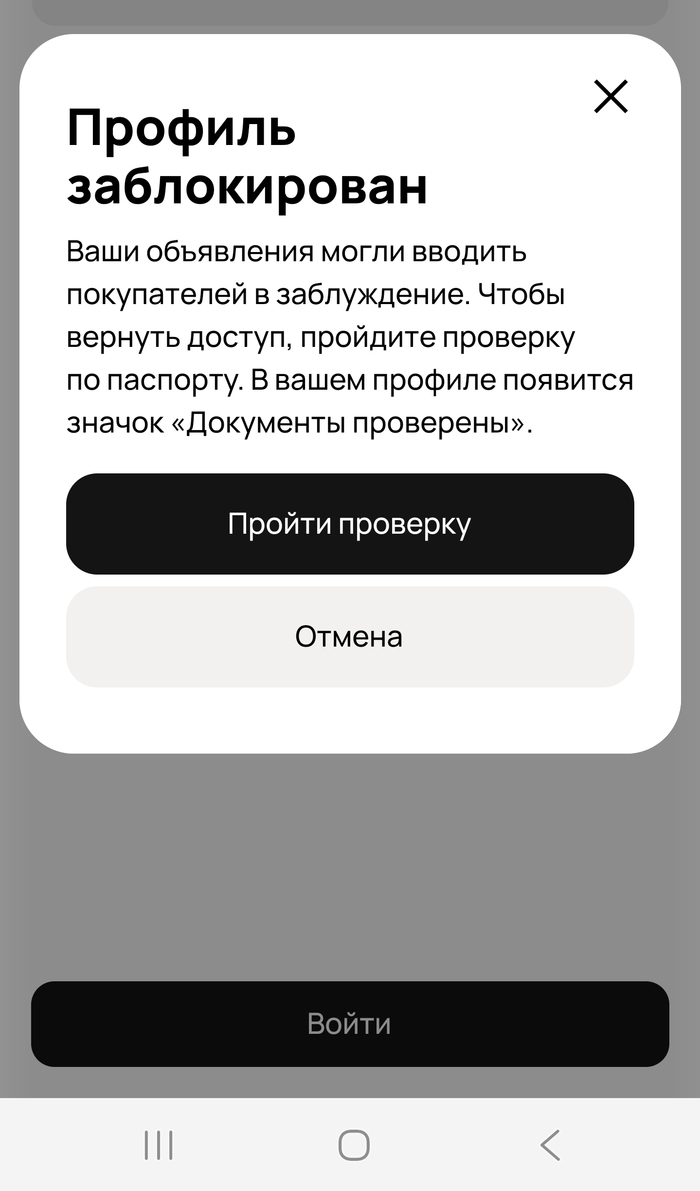
Task: Tap the Пройти проверку button
Action: [x=350, y=524]
